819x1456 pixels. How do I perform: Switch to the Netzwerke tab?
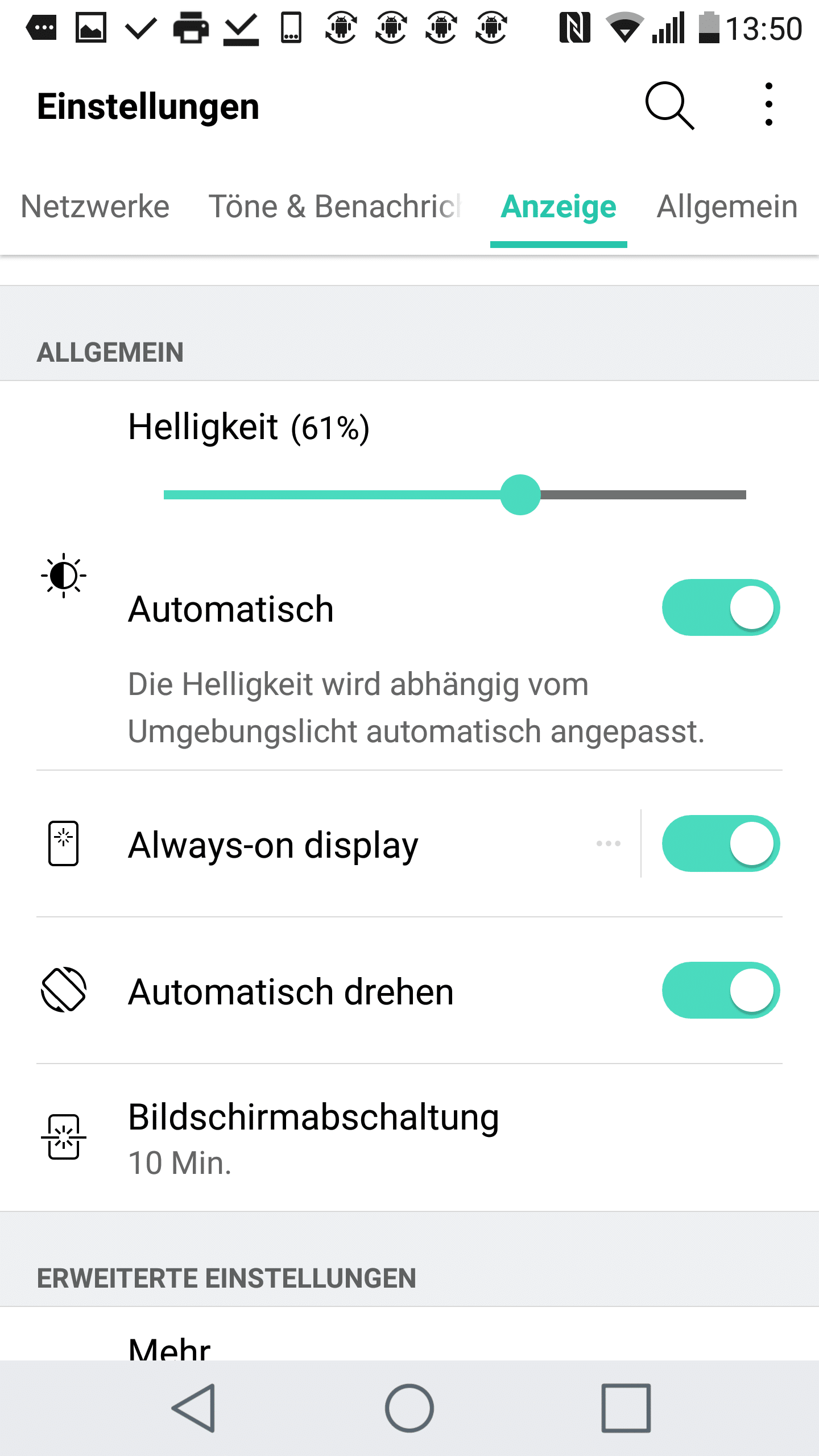95,206
